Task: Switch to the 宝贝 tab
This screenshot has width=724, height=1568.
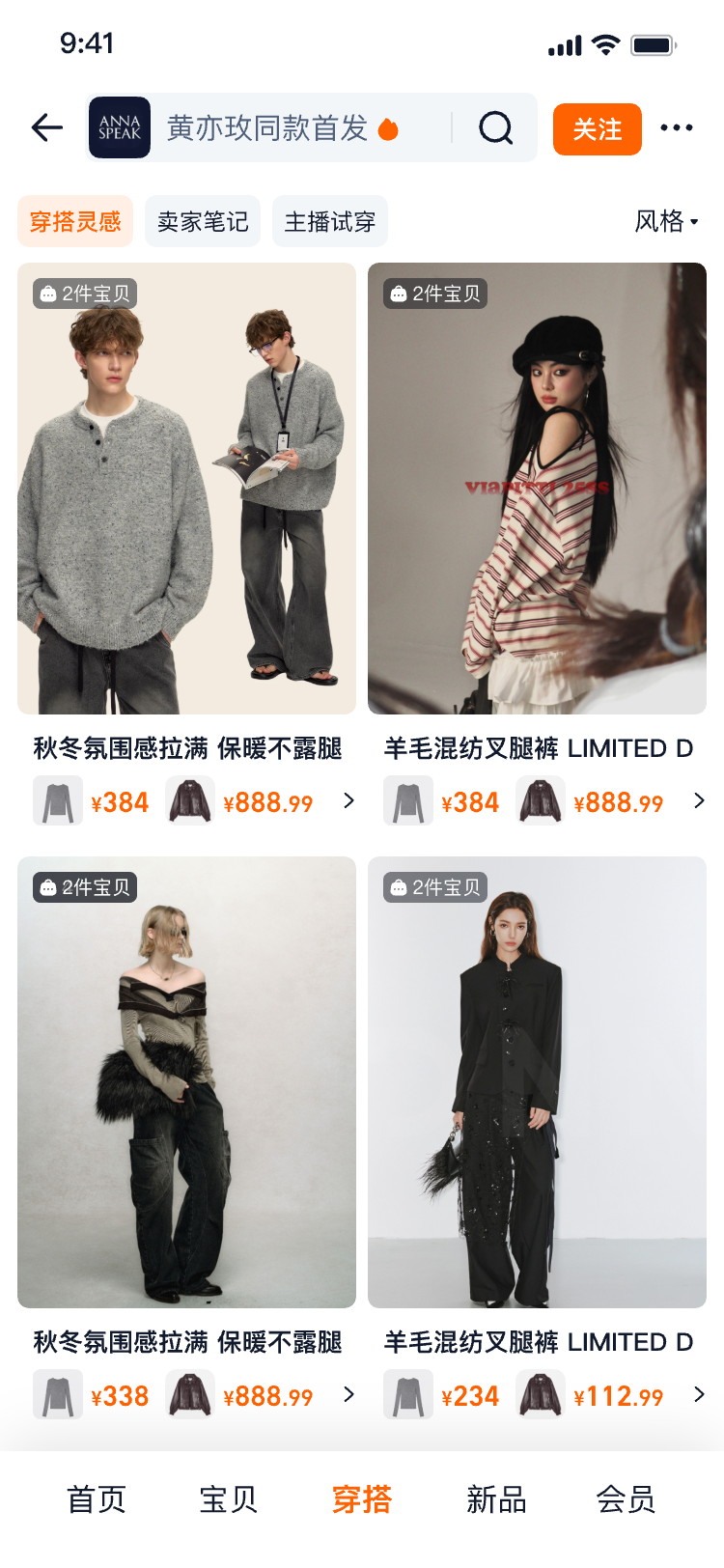Action: coord(229,1499)
